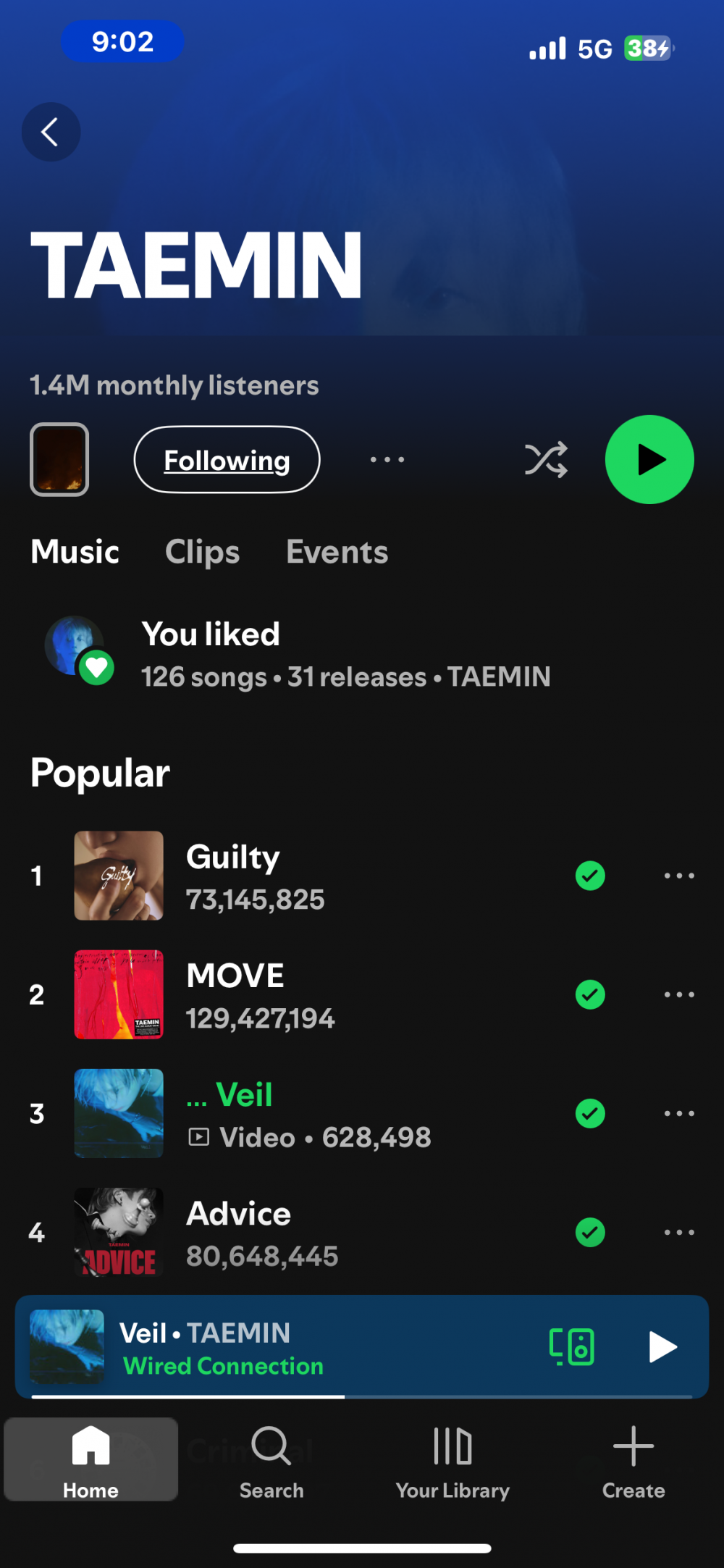Resume Veil in the mini player
Viewport: 724px width, 1568px height.
point(662,1347)
